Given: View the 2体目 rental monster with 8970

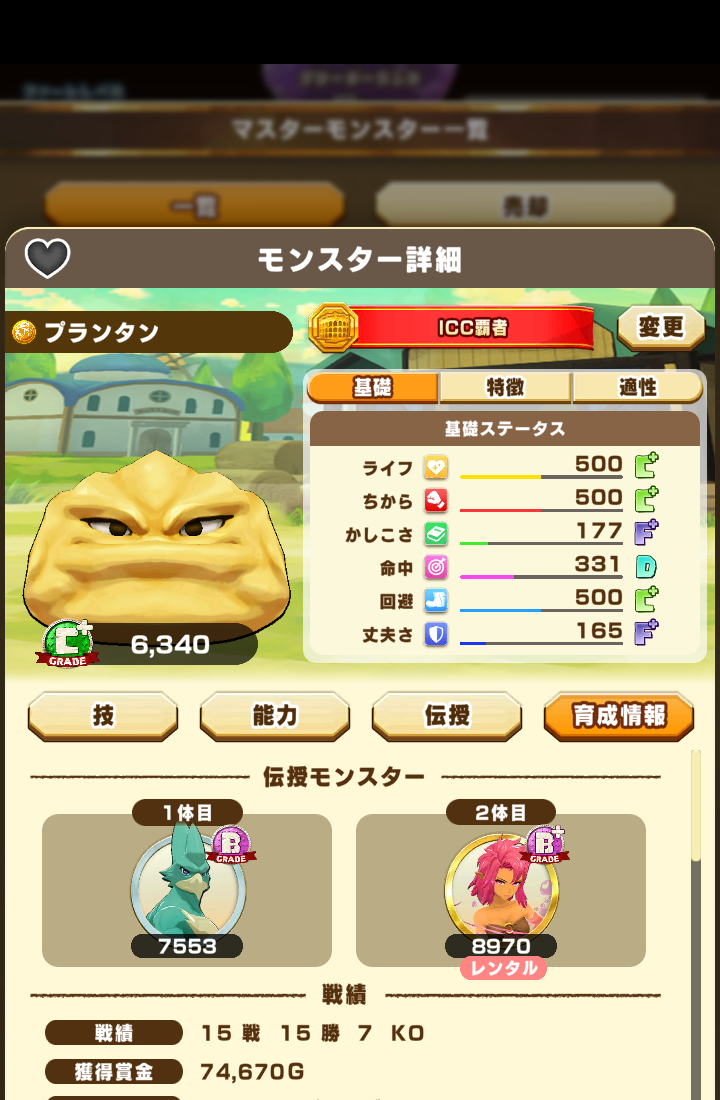Looking at the screenshot, I should click(x=501, y=887).
